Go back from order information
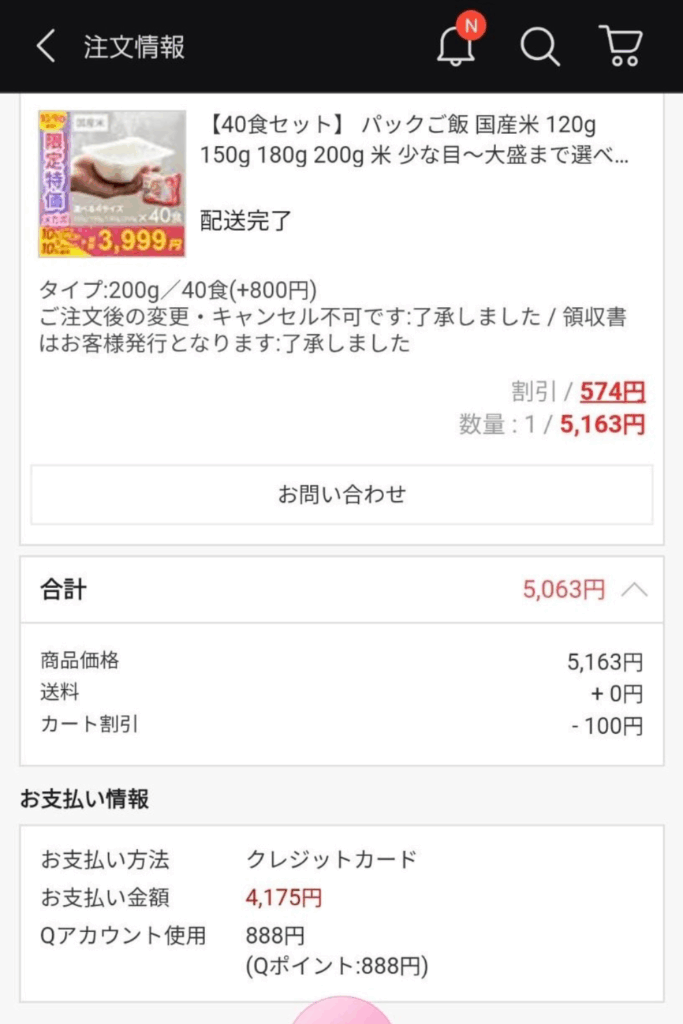The image size is (683, 1024). (46, 47)
